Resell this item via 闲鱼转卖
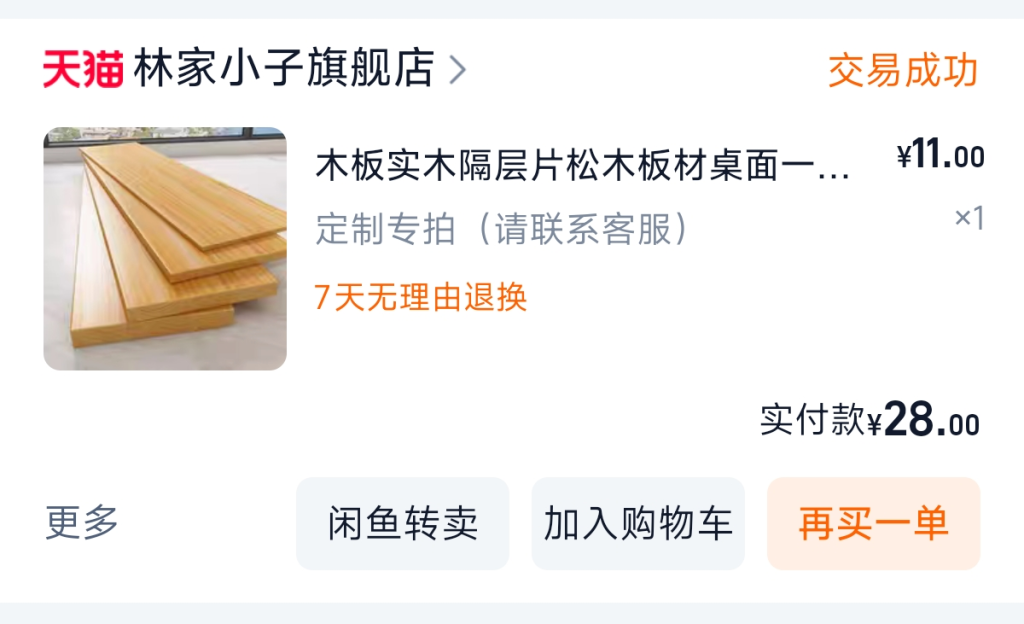This screenshot has width=1024, height=624. 402,524
